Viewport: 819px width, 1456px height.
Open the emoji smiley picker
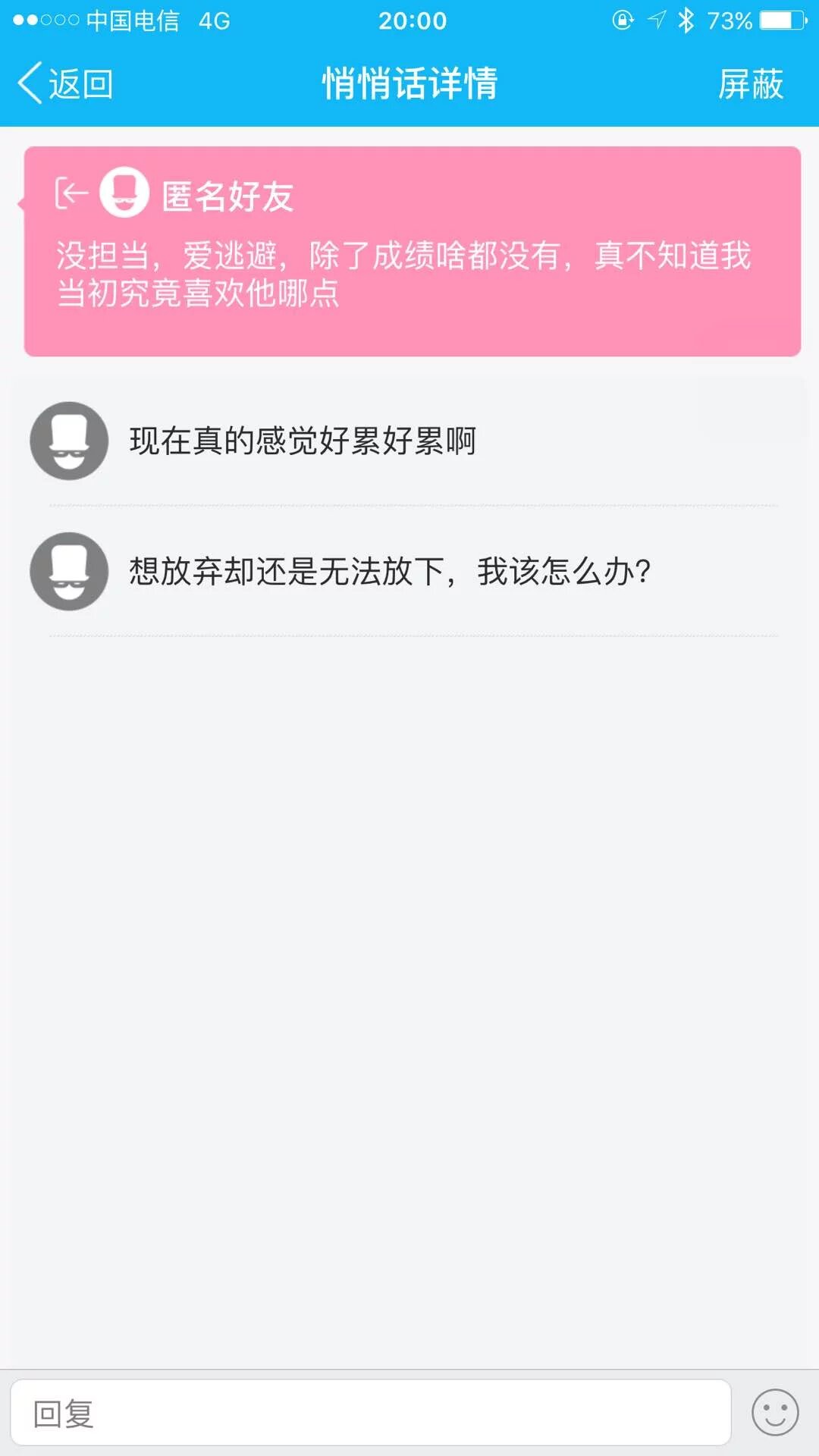774,1413
